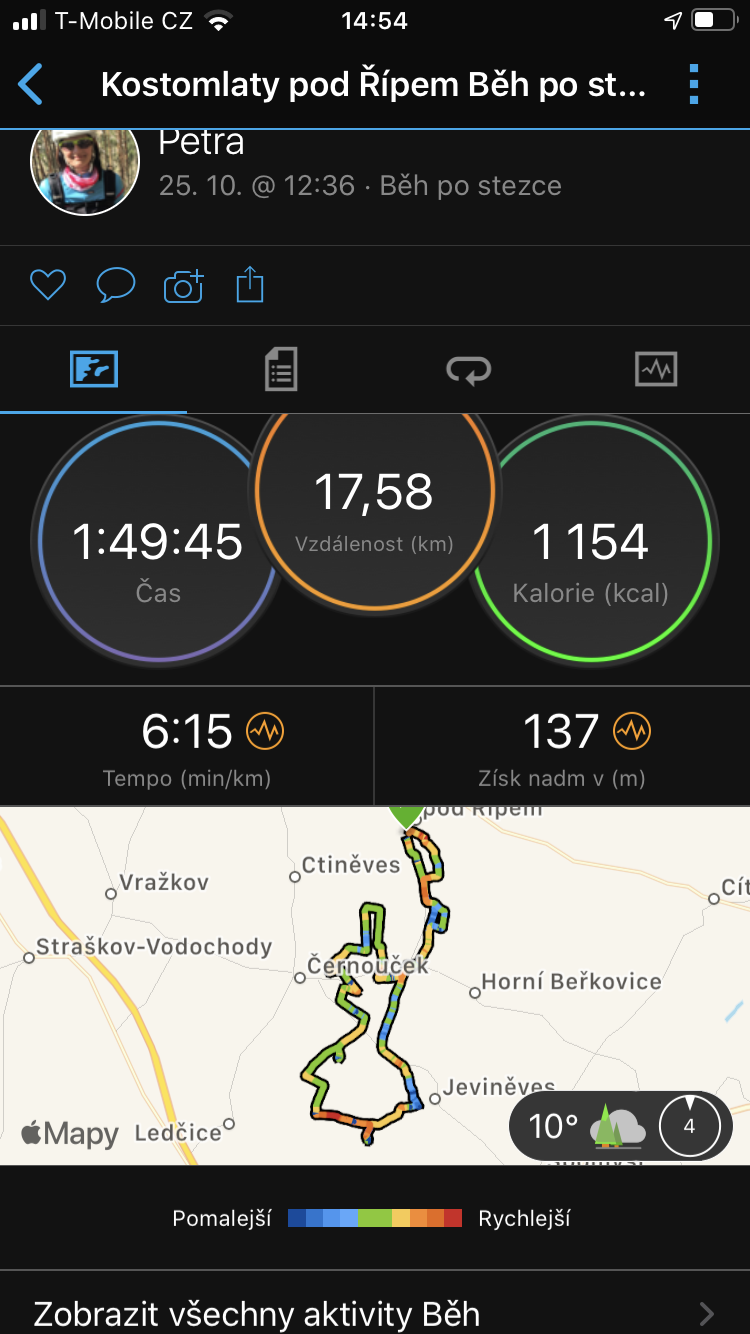
Task: Open the elevation chart icon next to 137
Action: click(x=632, y=732)
